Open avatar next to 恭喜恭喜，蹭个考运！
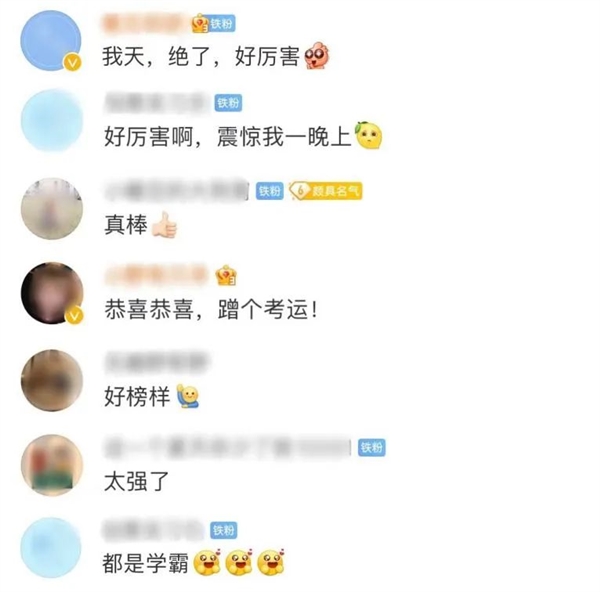600x592 pixels. (51, 293)
